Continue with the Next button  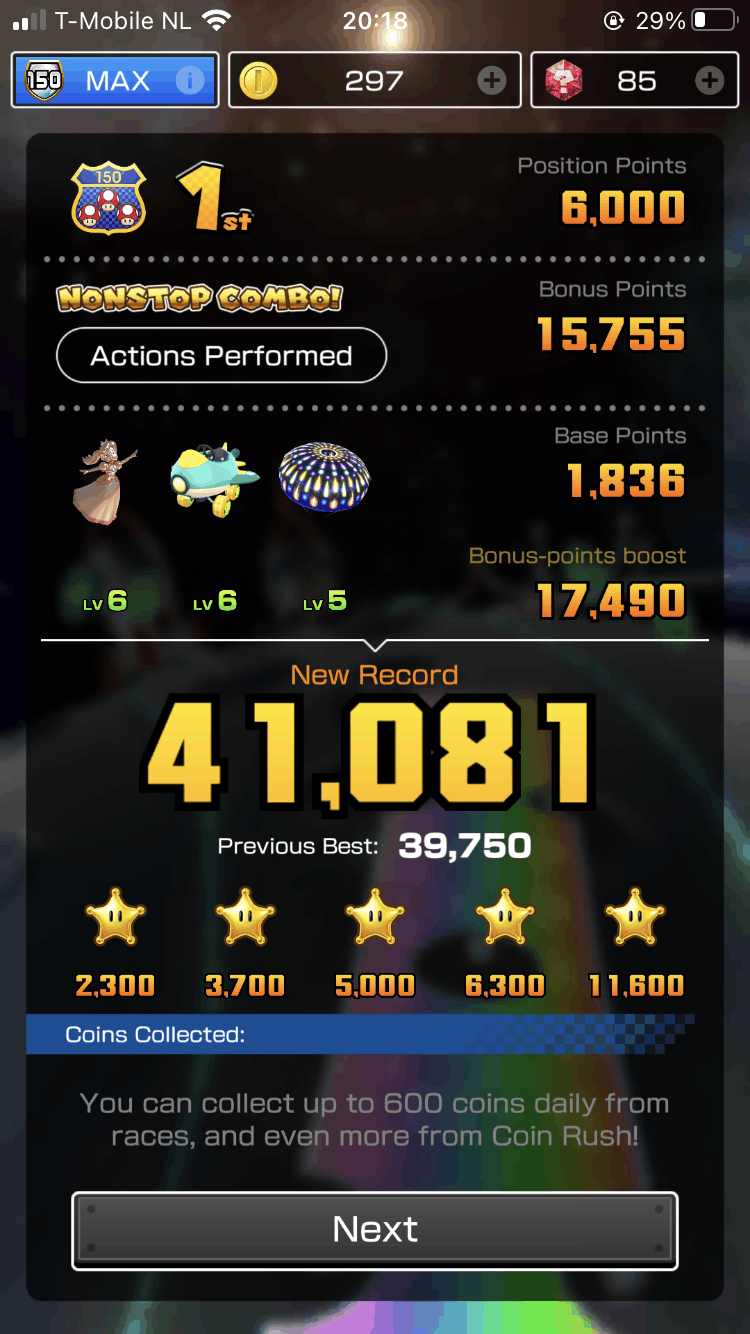point(375,1230)
